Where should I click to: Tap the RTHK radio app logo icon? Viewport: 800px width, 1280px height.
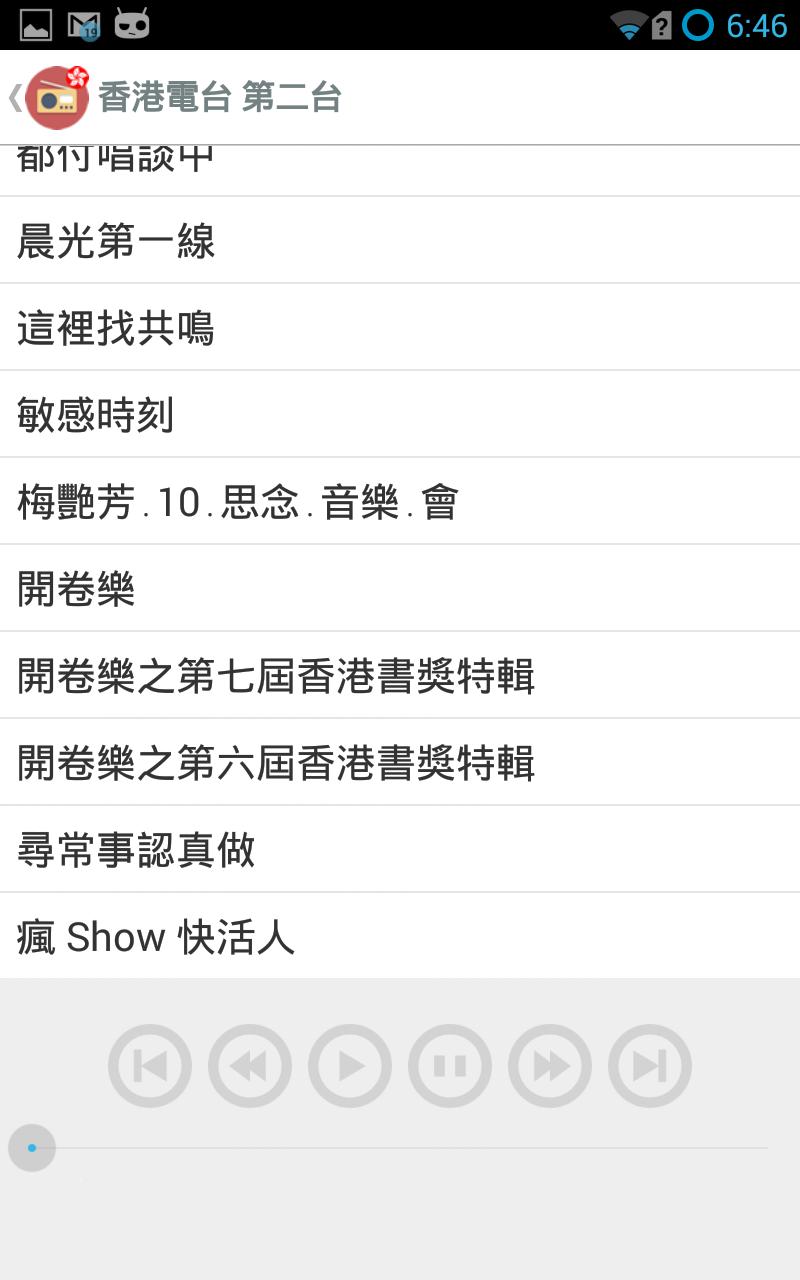pyautogui.click(x=54, y=97)
